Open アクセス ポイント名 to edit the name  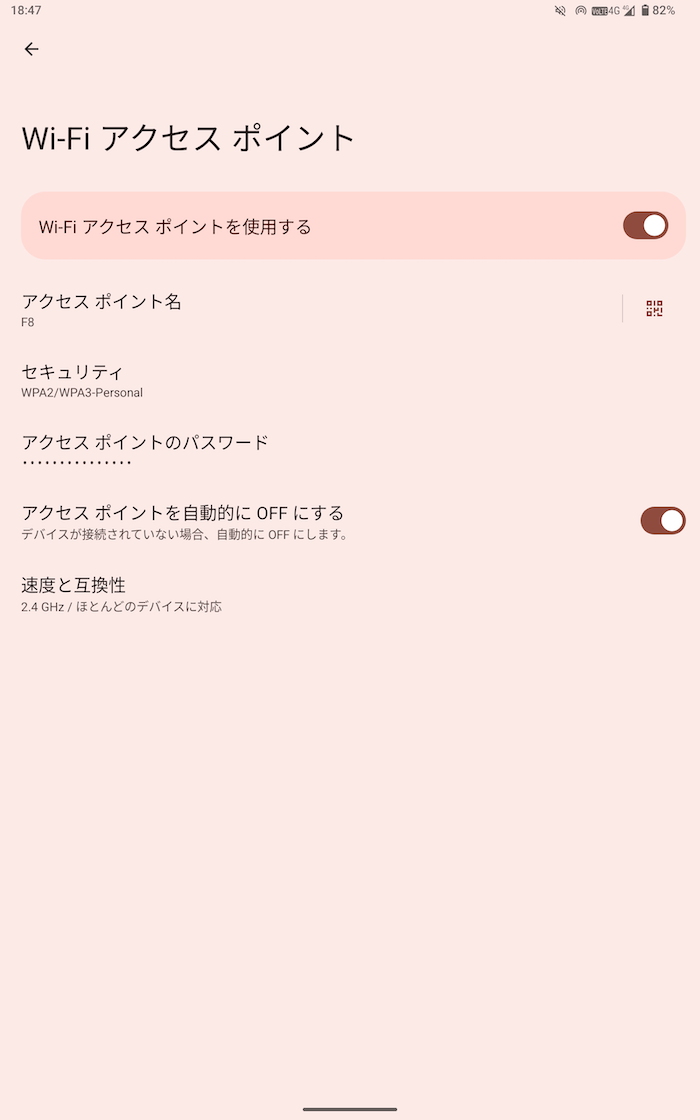[x=300, y=310]
